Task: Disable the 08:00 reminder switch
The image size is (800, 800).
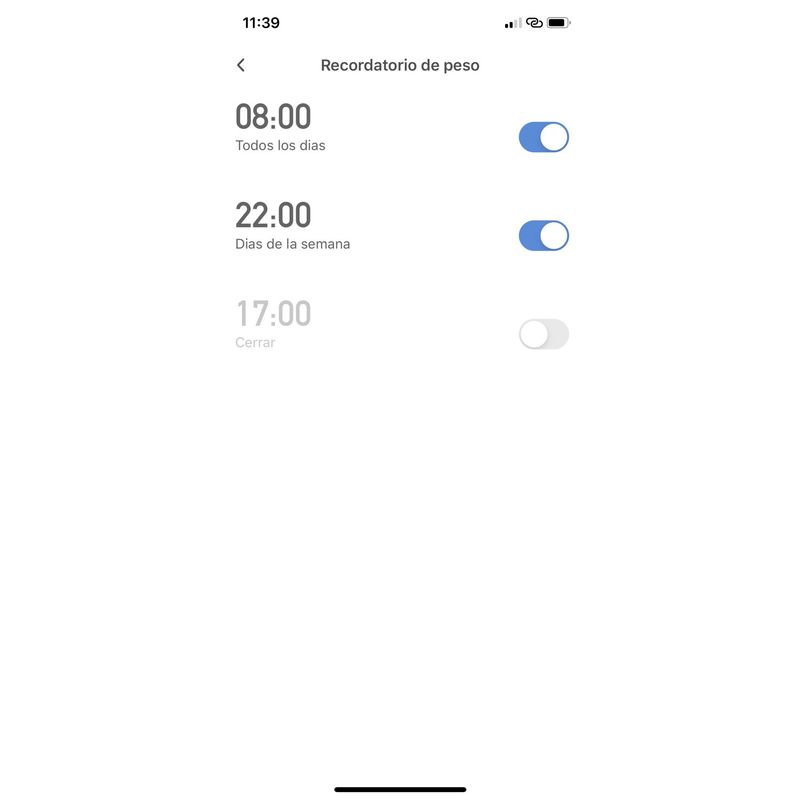Action: pos(543,137)
